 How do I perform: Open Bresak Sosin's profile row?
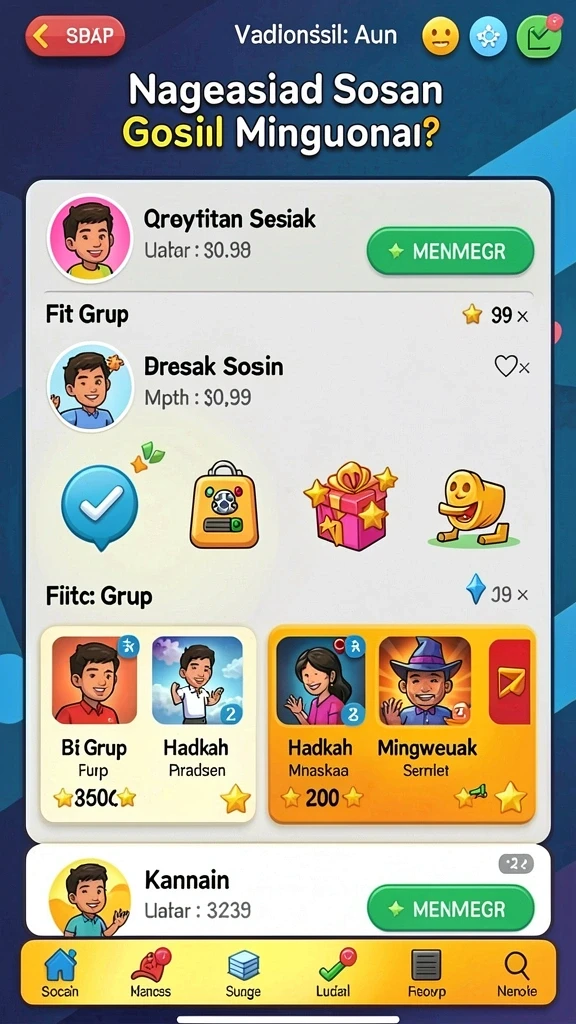click(287, 387)
